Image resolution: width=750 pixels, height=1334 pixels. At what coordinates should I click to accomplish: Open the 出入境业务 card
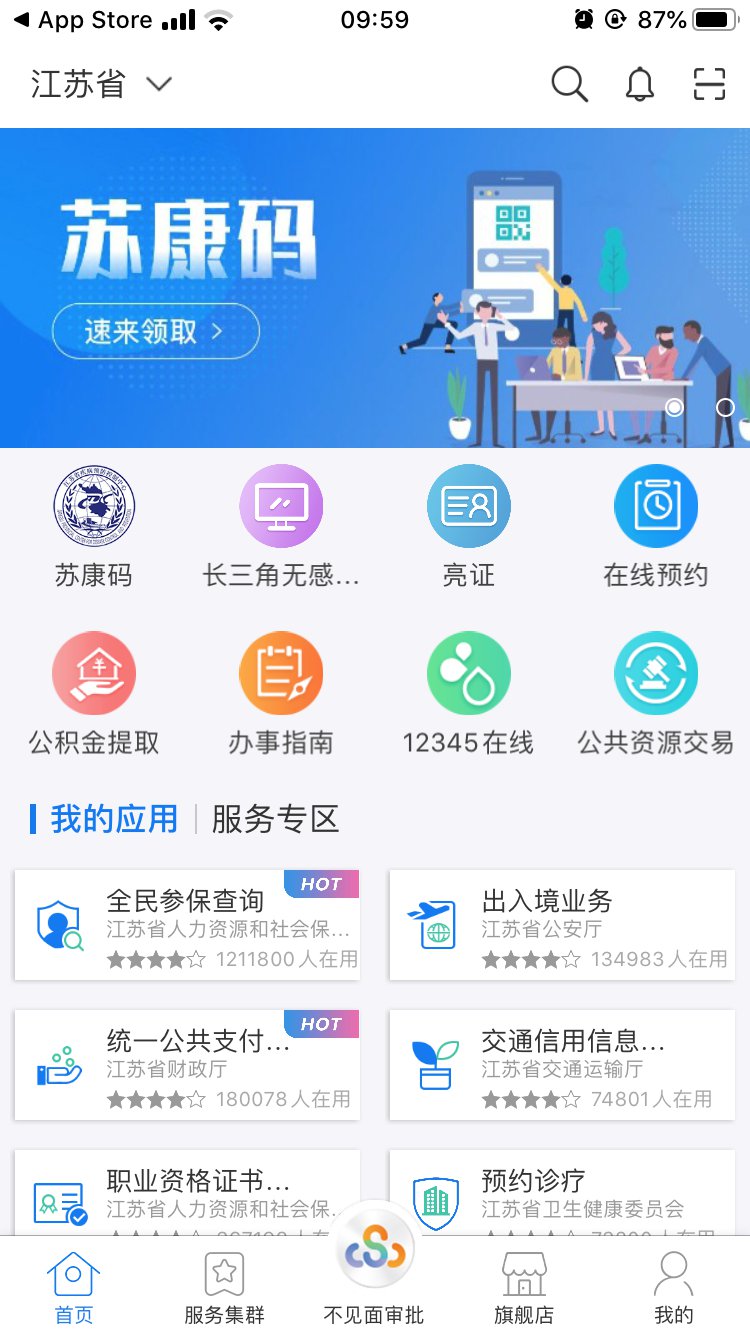(x=562, y=925)
